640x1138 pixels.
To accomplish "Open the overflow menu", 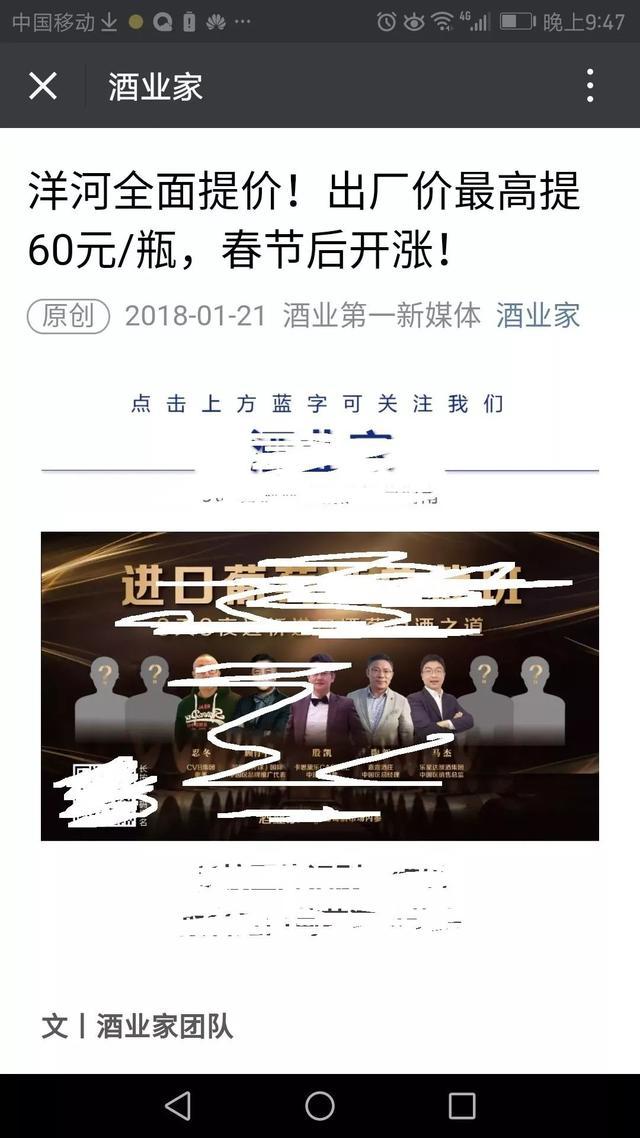I will pyautogui.click(x=590, y=86).
